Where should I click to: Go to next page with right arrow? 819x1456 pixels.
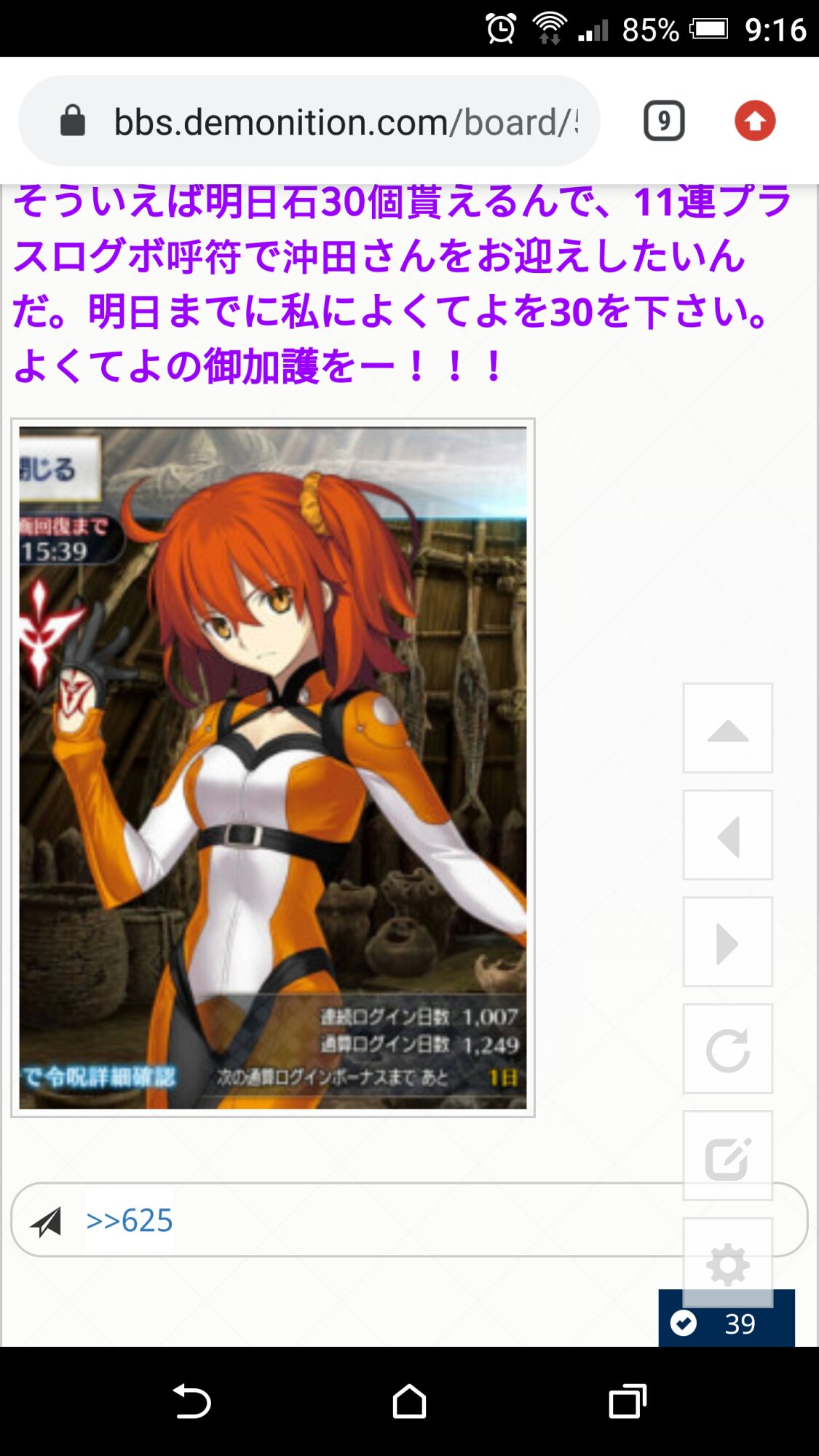[727, 943]
